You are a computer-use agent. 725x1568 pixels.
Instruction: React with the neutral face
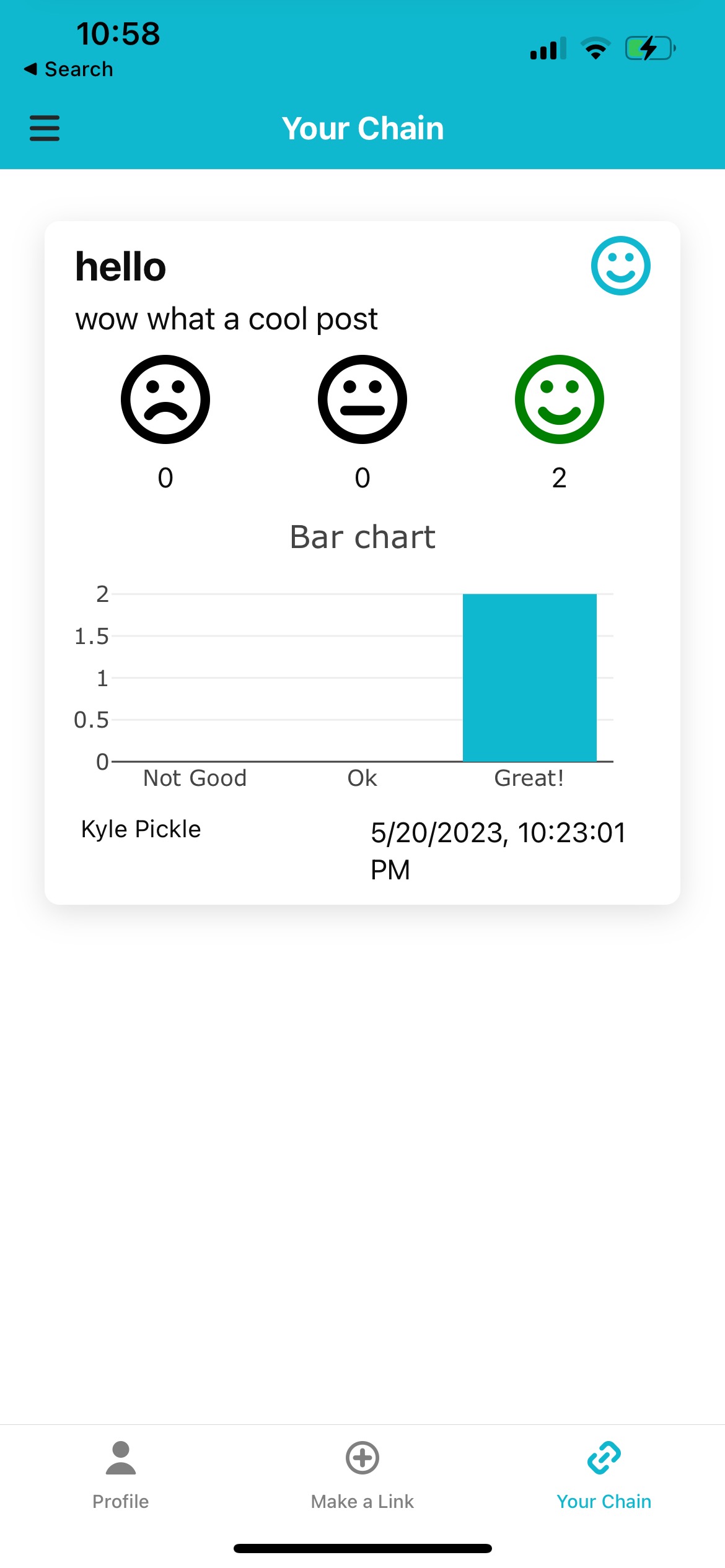362,399
